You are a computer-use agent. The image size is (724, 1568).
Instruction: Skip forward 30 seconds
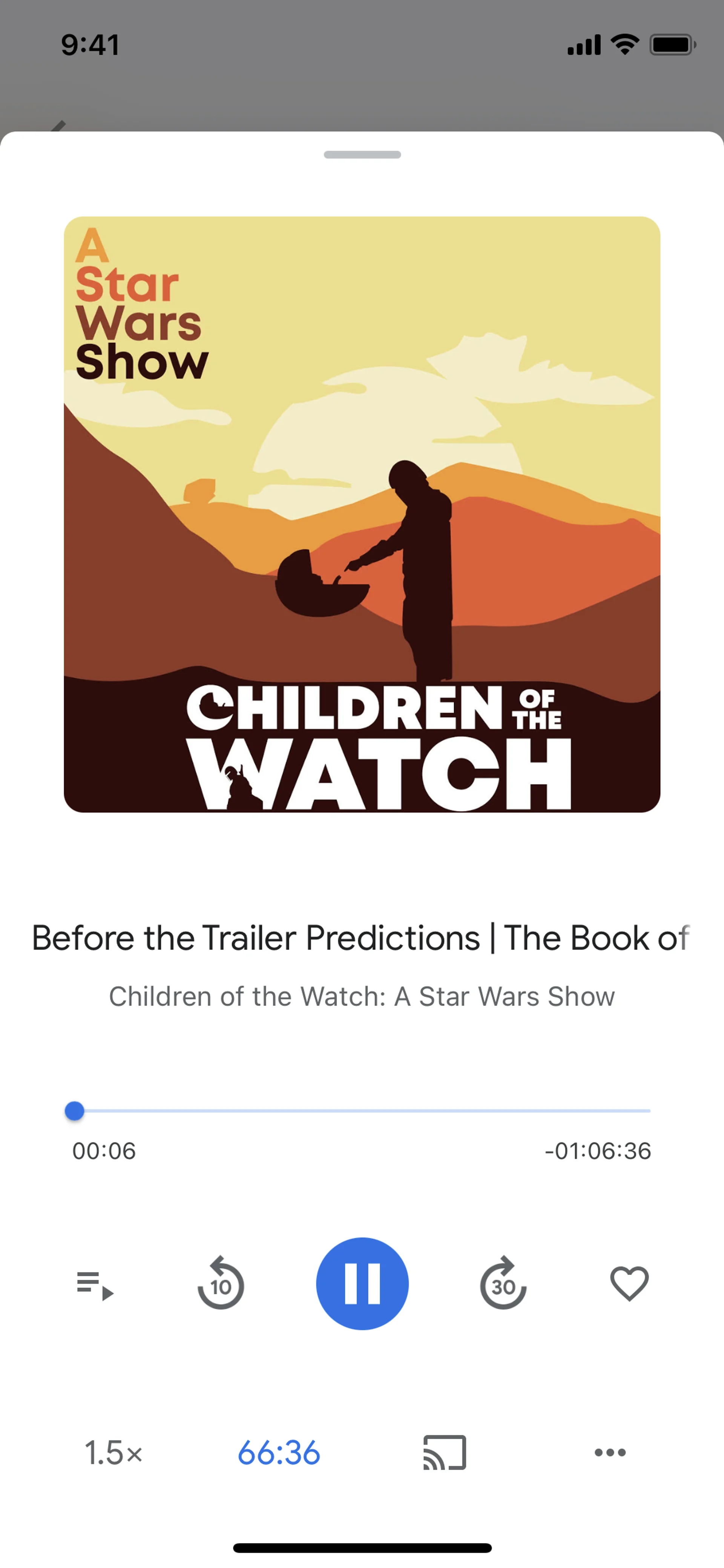(x=503, y=1283)
